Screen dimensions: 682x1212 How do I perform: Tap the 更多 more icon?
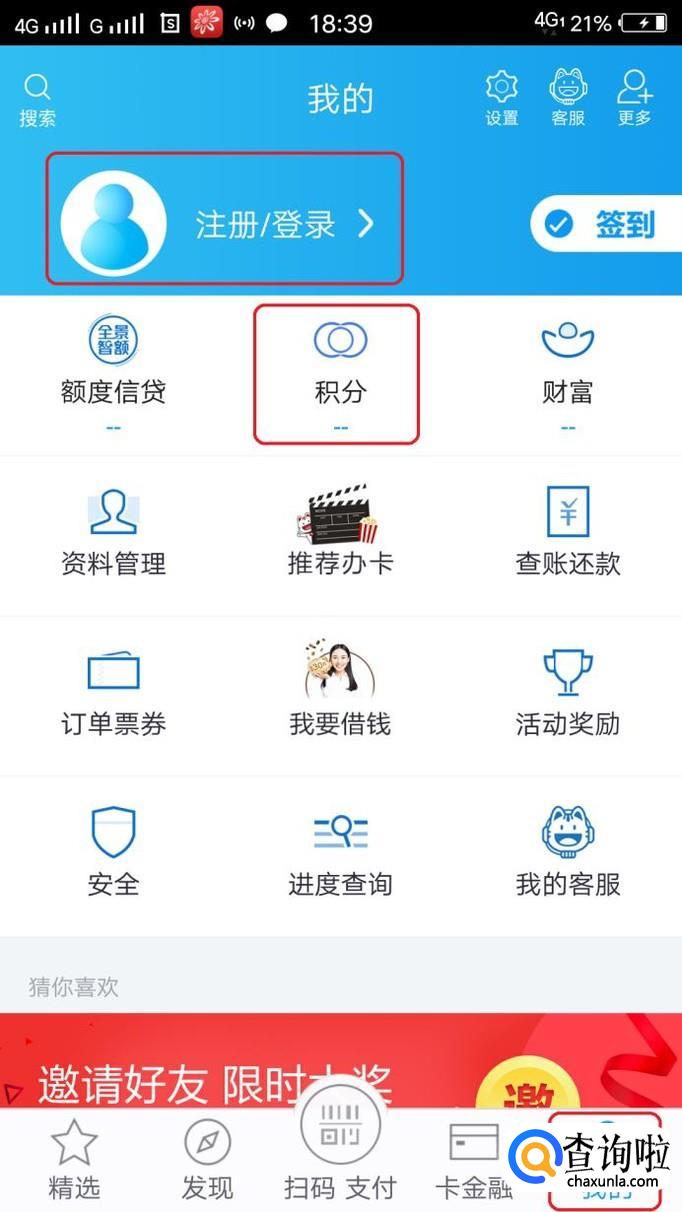[635, 98]
